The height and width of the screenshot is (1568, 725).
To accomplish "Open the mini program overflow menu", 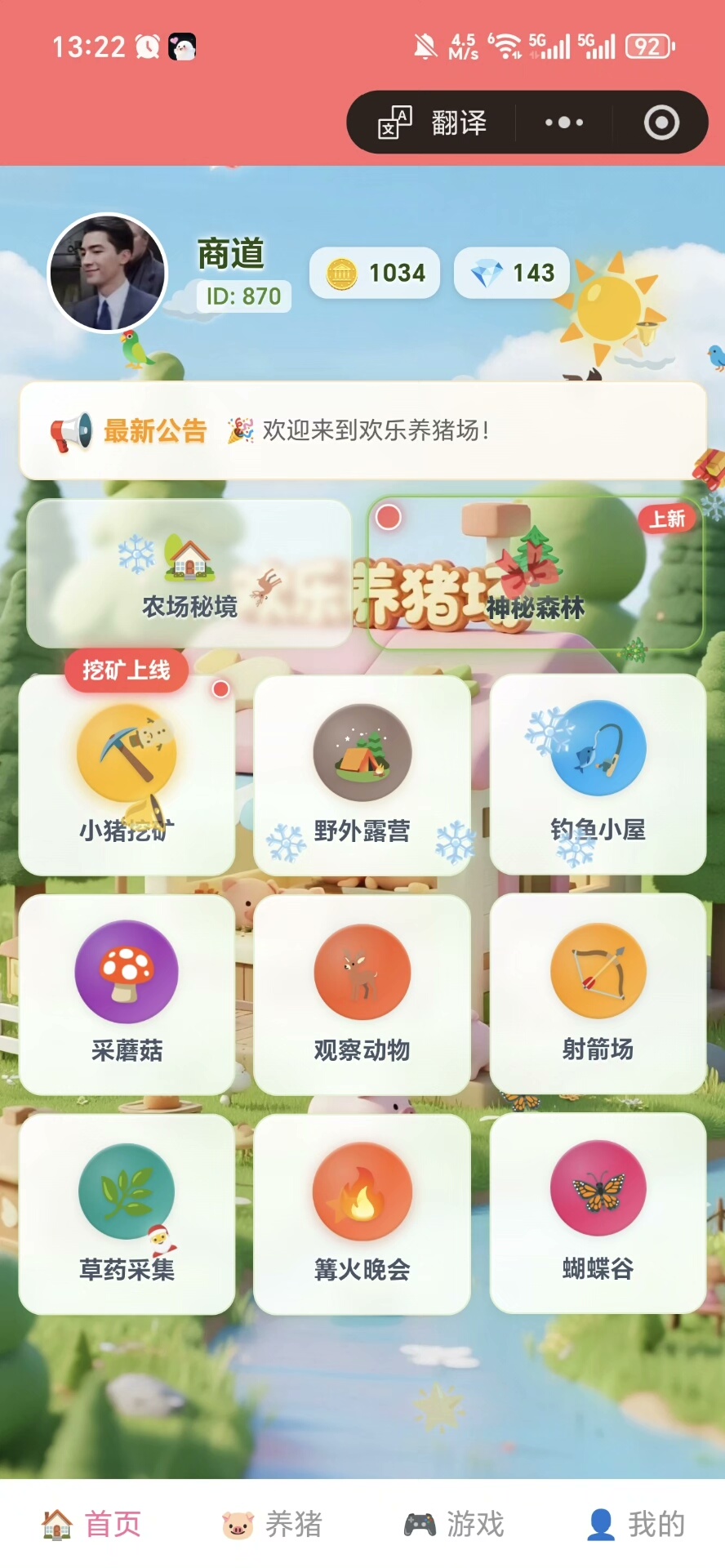I will (564, 123).
